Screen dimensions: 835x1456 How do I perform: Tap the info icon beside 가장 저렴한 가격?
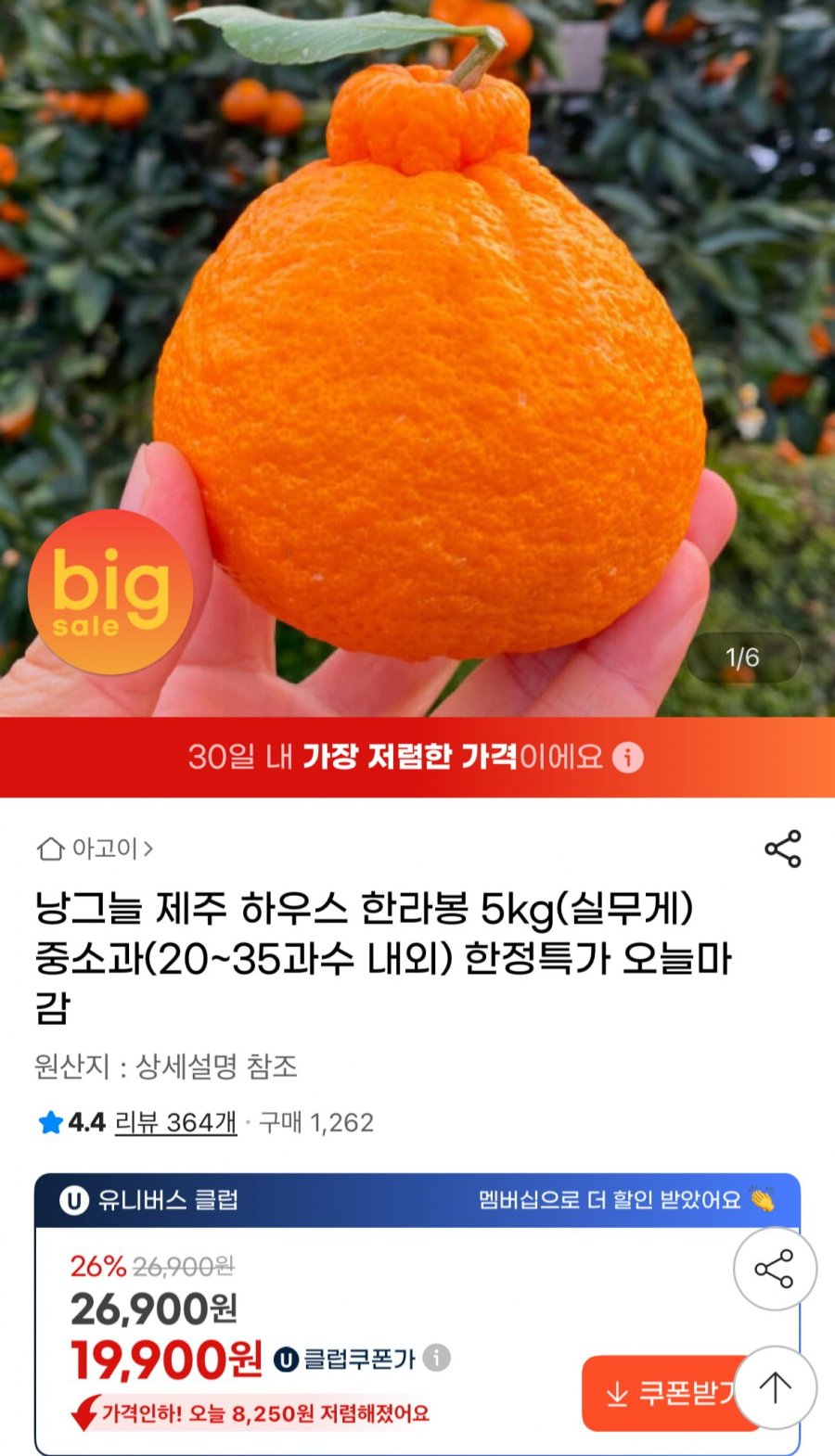[629, 760]
